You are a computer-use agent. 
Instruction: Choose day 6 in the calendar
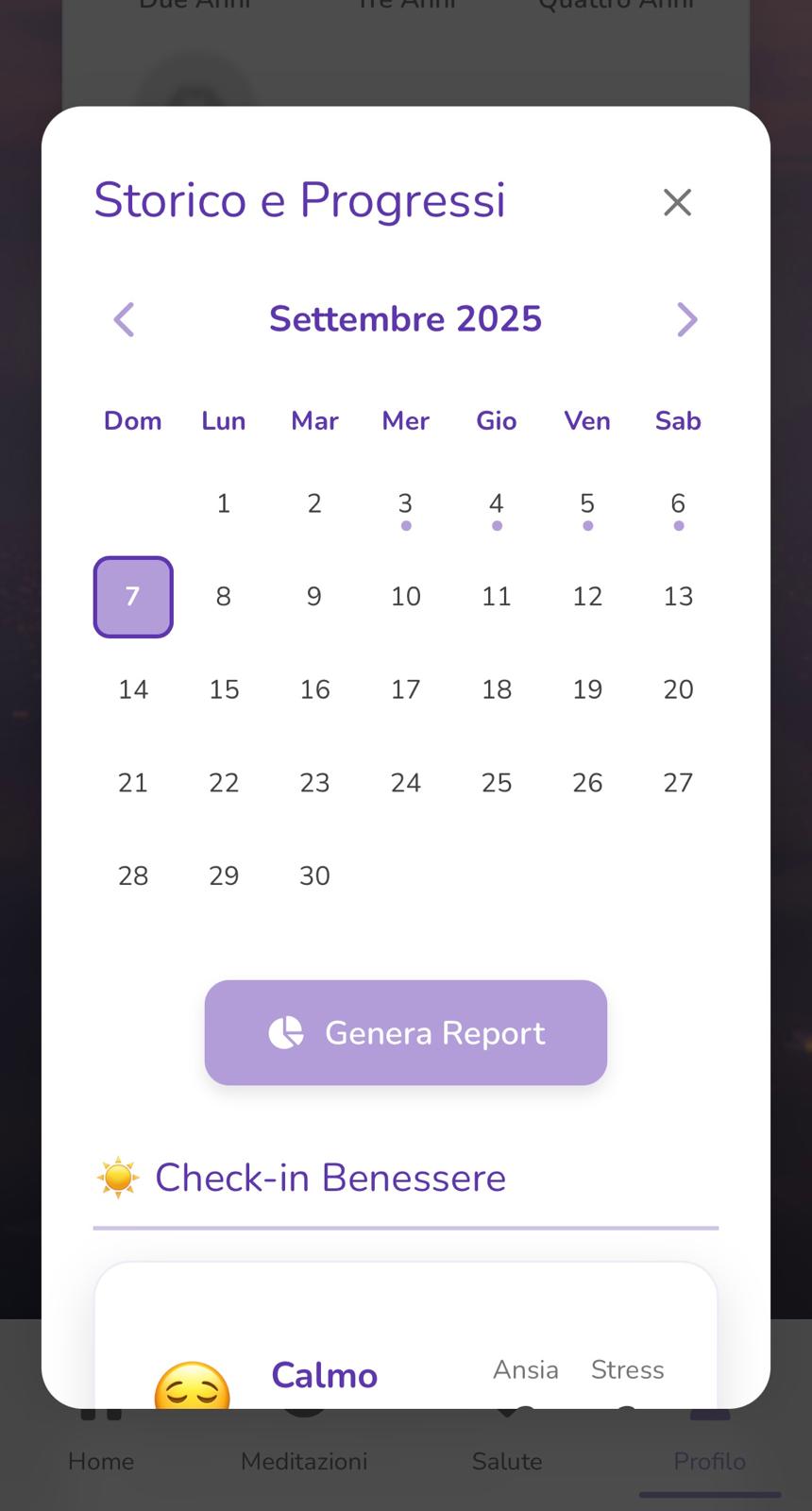(x=678, y=504)
